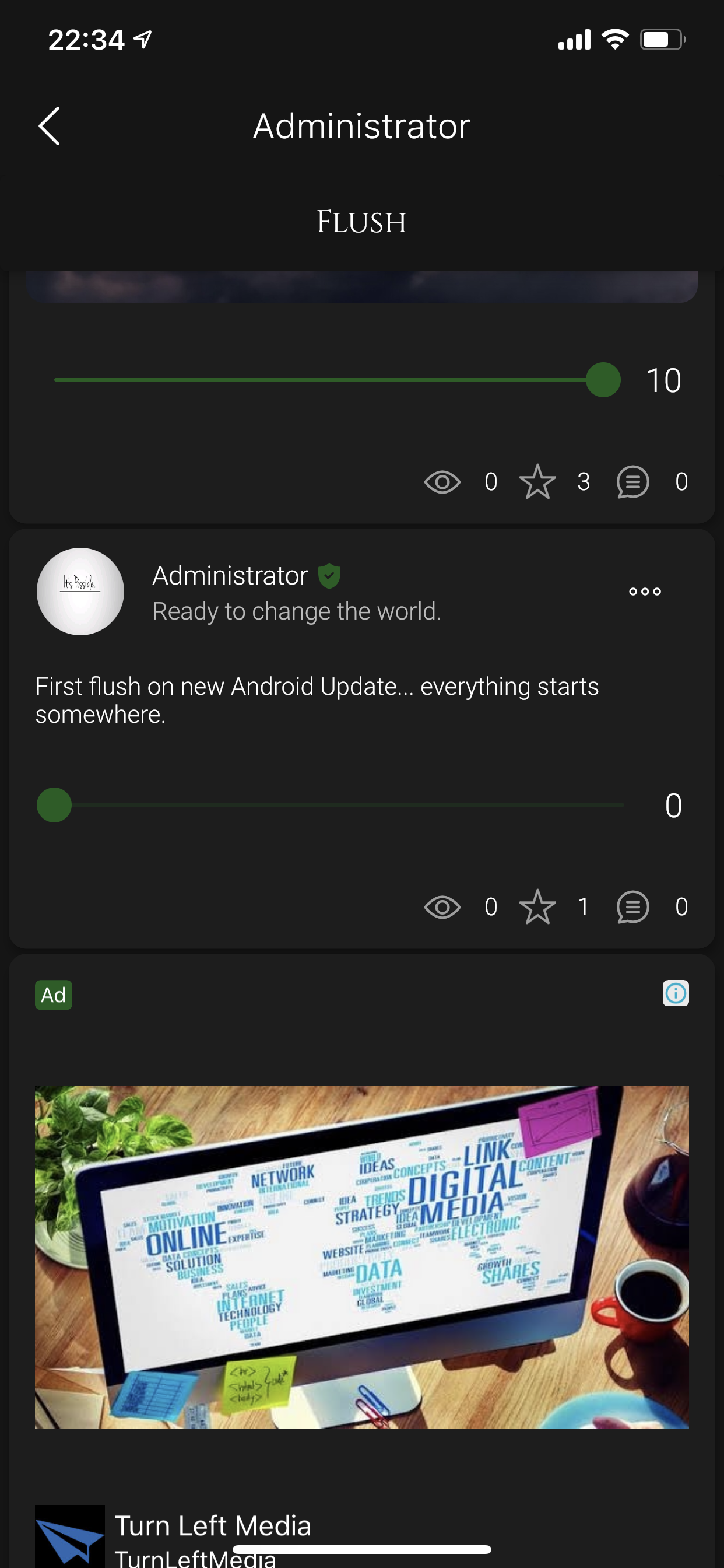Star the First flush on new Android post
The width and height of the screenshot is (724, 1568).
(x=537, y=907)
